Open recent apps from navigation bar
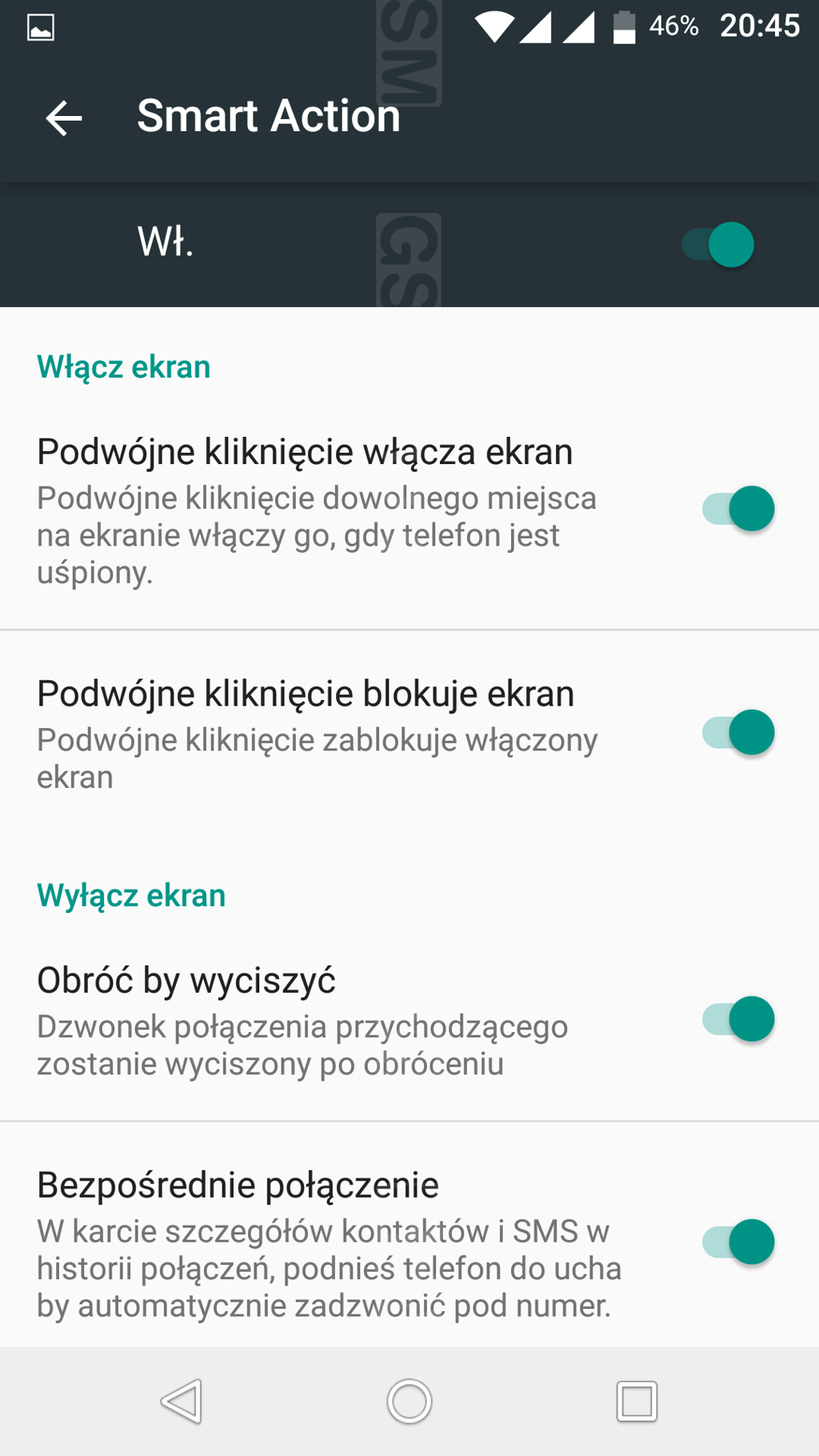The width and height of the screenshot is (819, 1456). (637, 1402)
